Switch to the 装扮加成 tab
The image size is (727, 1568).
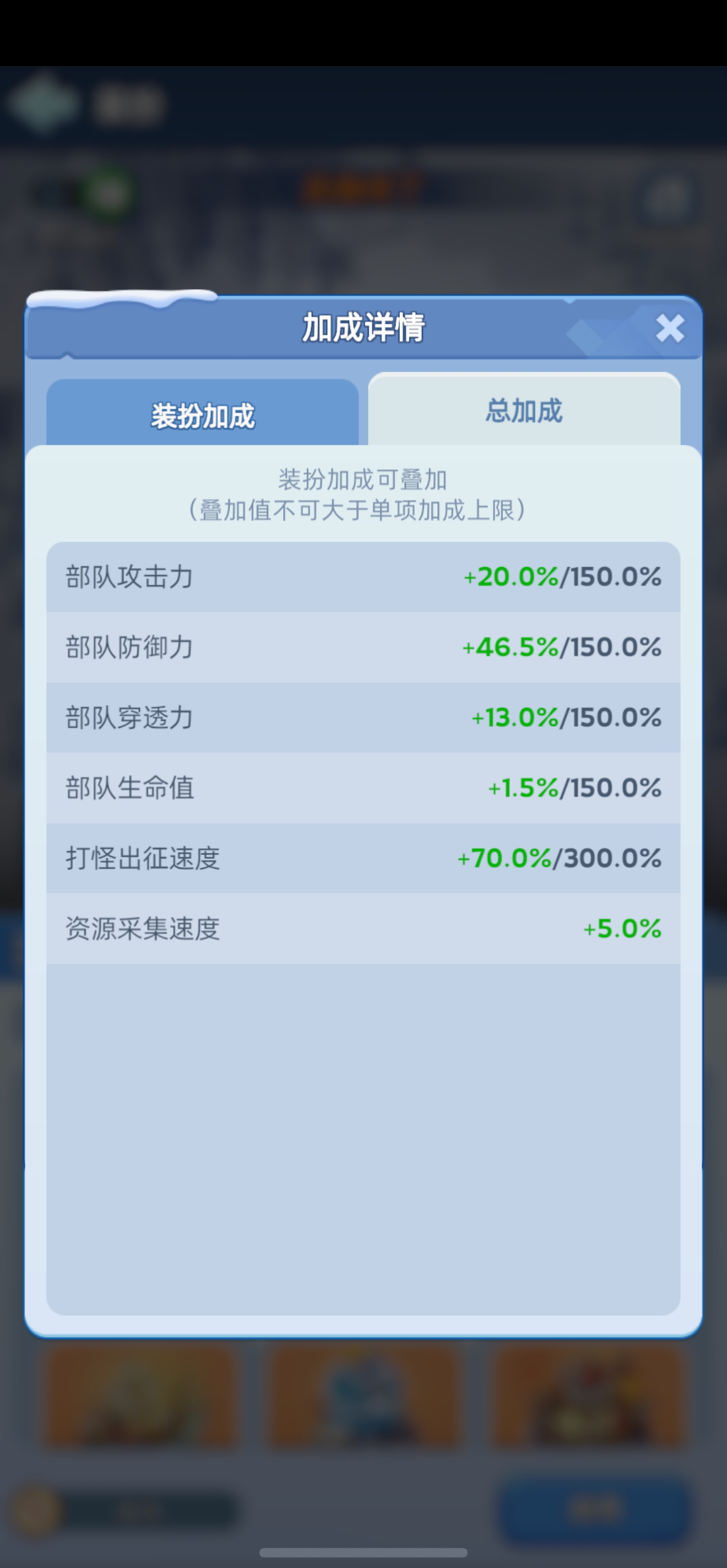click(x=203, y=414)
